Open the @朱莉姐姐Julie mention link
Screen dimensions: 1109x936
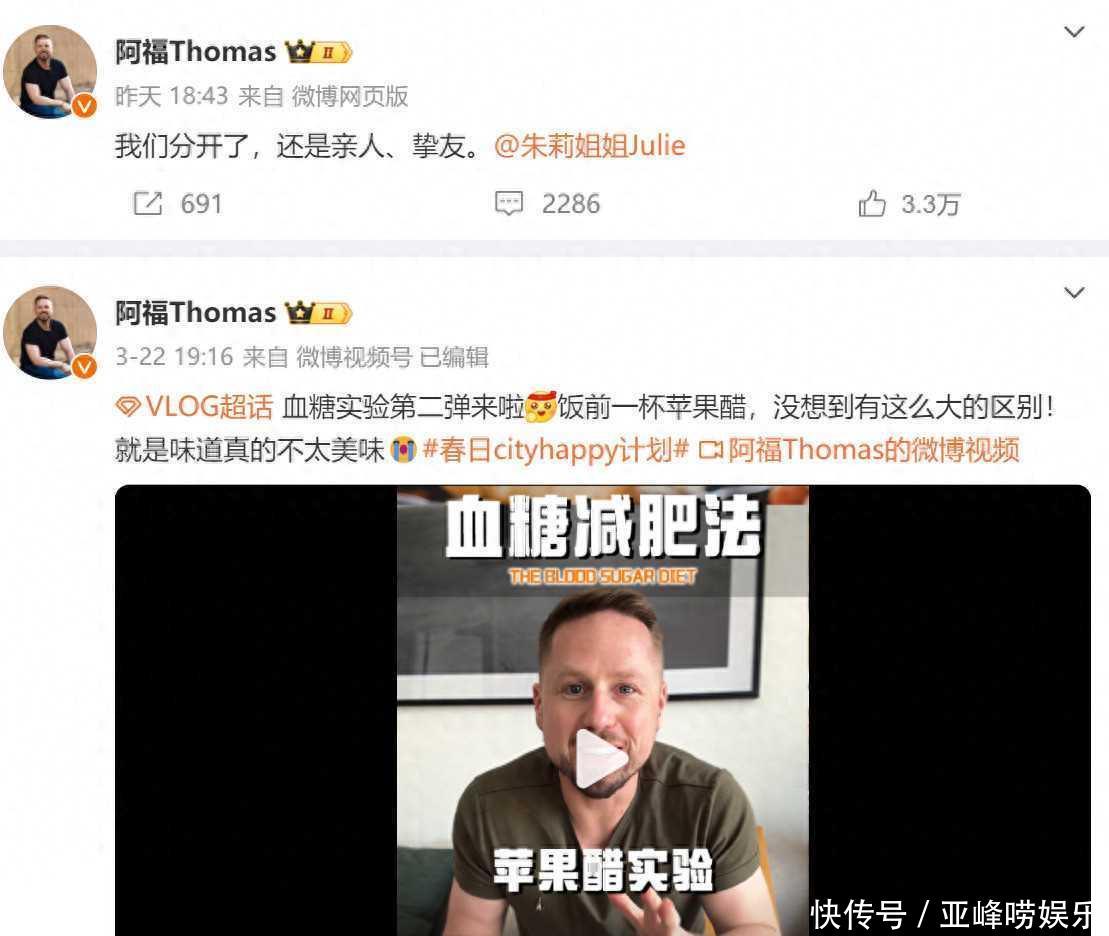coord(590,146)
